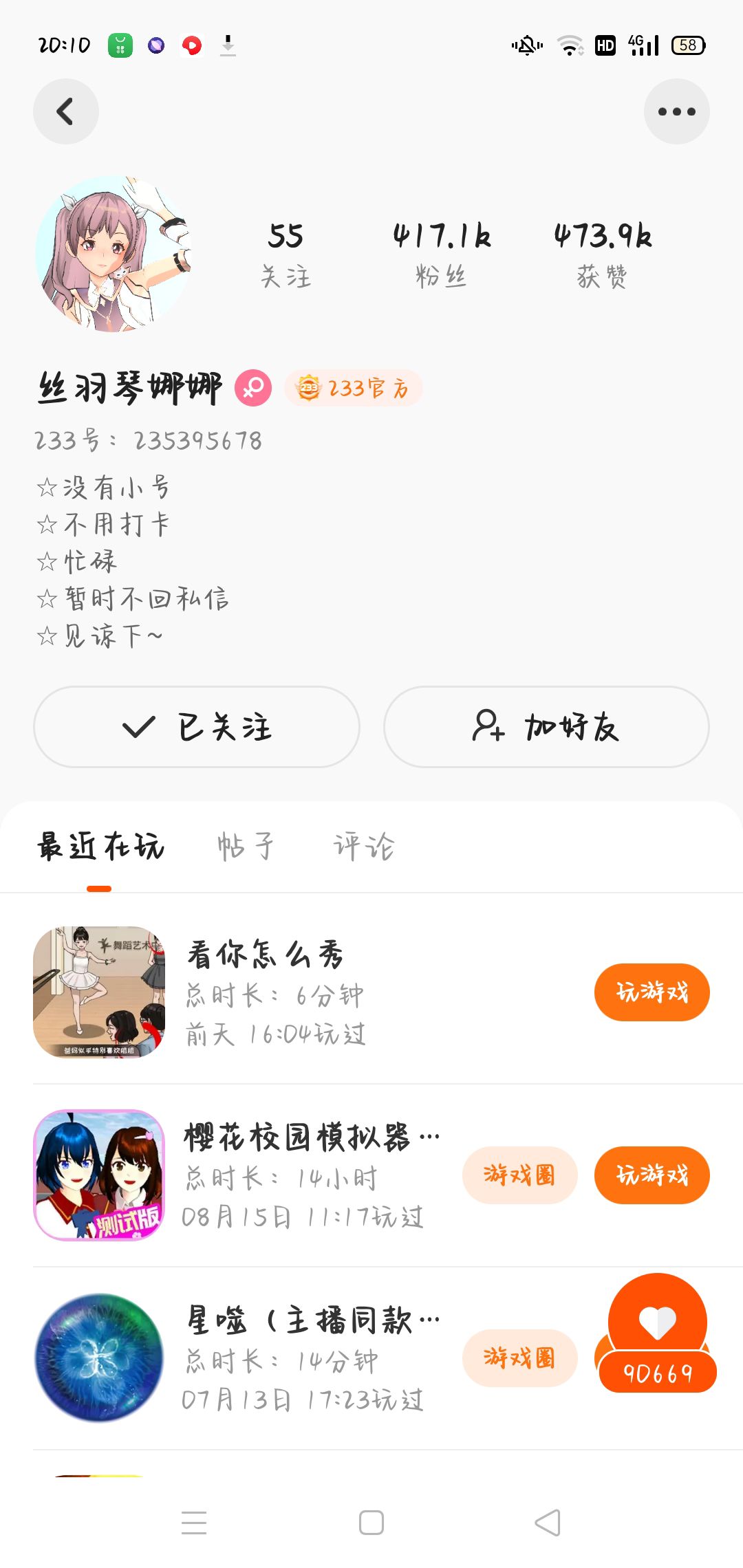Add this user via 加好友

(x=546, y=726)
